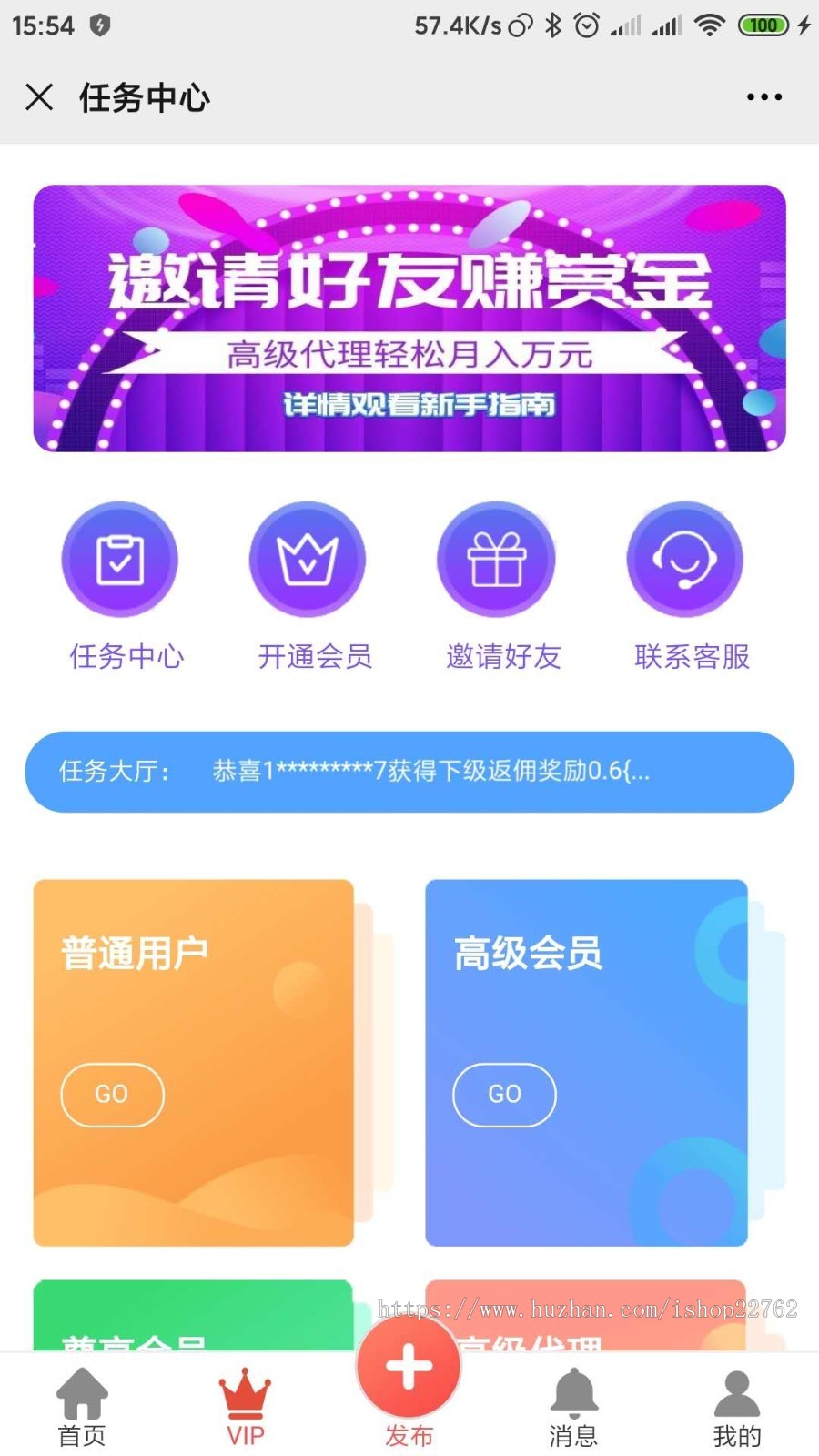
Task: Contact support via 联系客服
Action: tap(685, 559)
